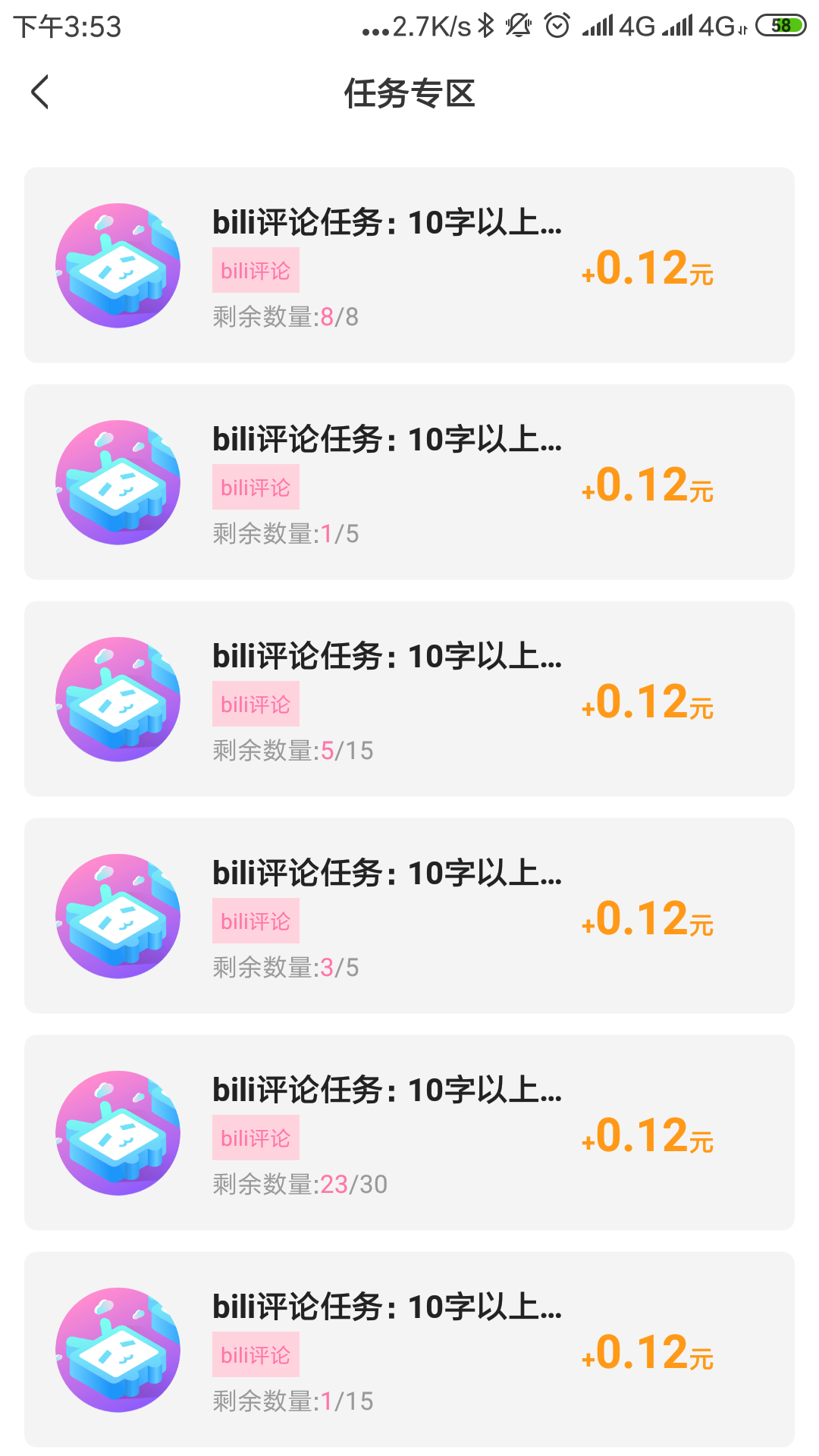Image resolution: width=819 pixels, height=1456 pixels.
Task: Tap the battery indicator showing 58
Action: tap(781, 24)
